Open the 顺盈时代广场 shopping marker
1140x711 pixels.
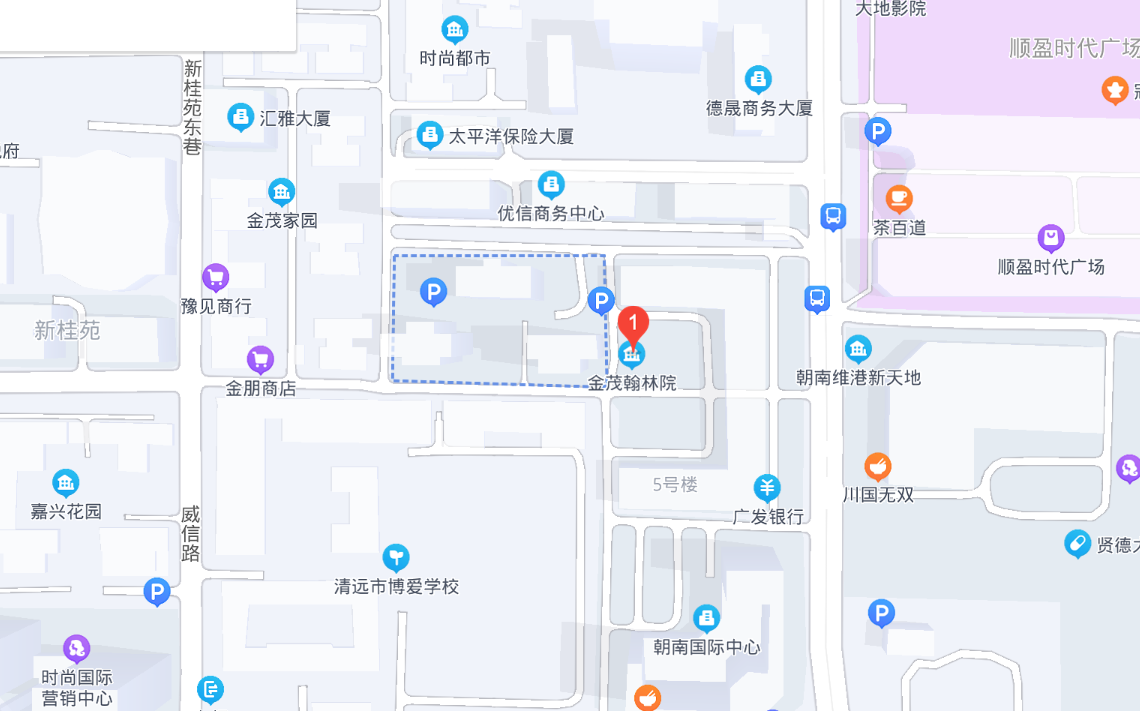coord(1051,238)
